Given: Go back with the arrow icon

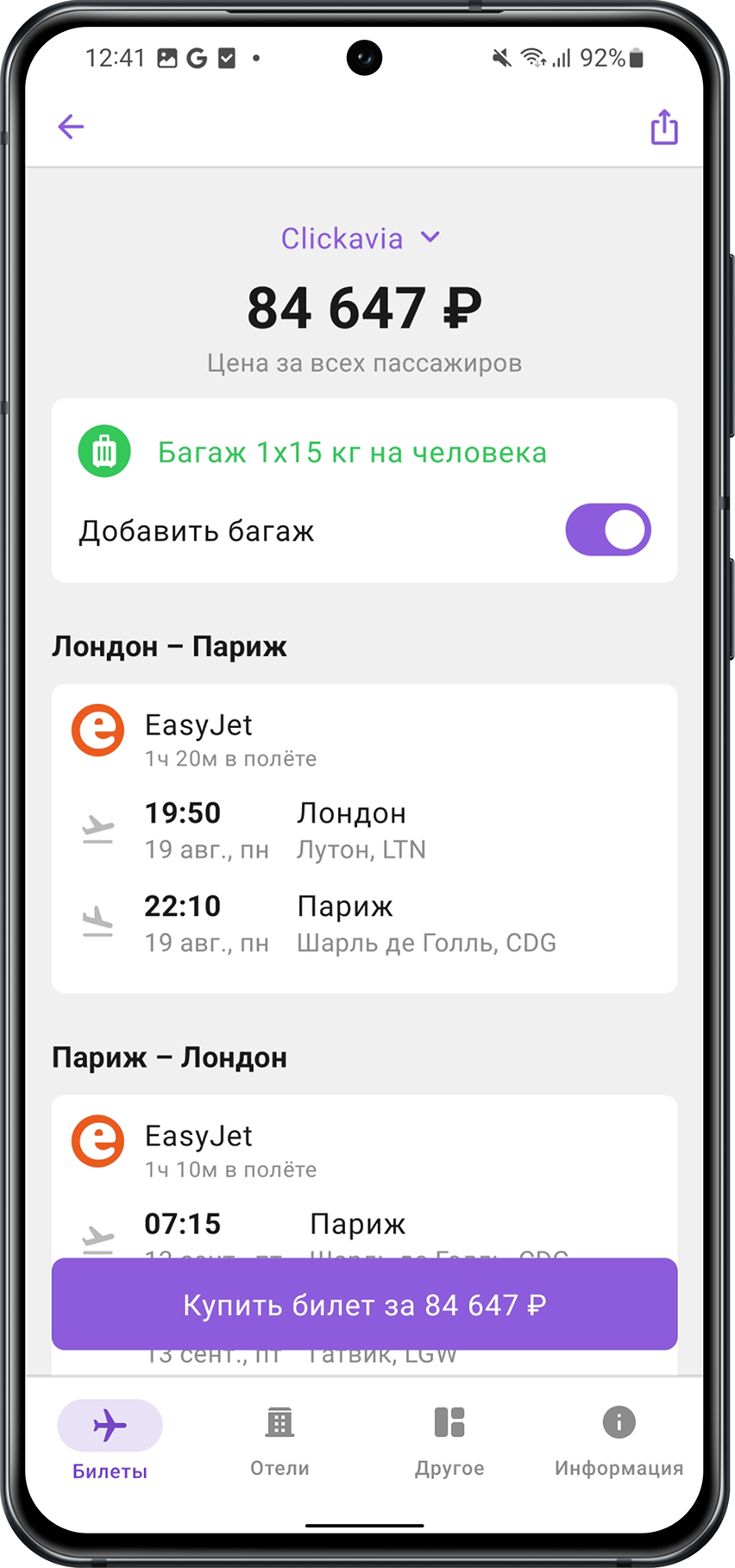Looking at the screenshot, I should point(71,127).
